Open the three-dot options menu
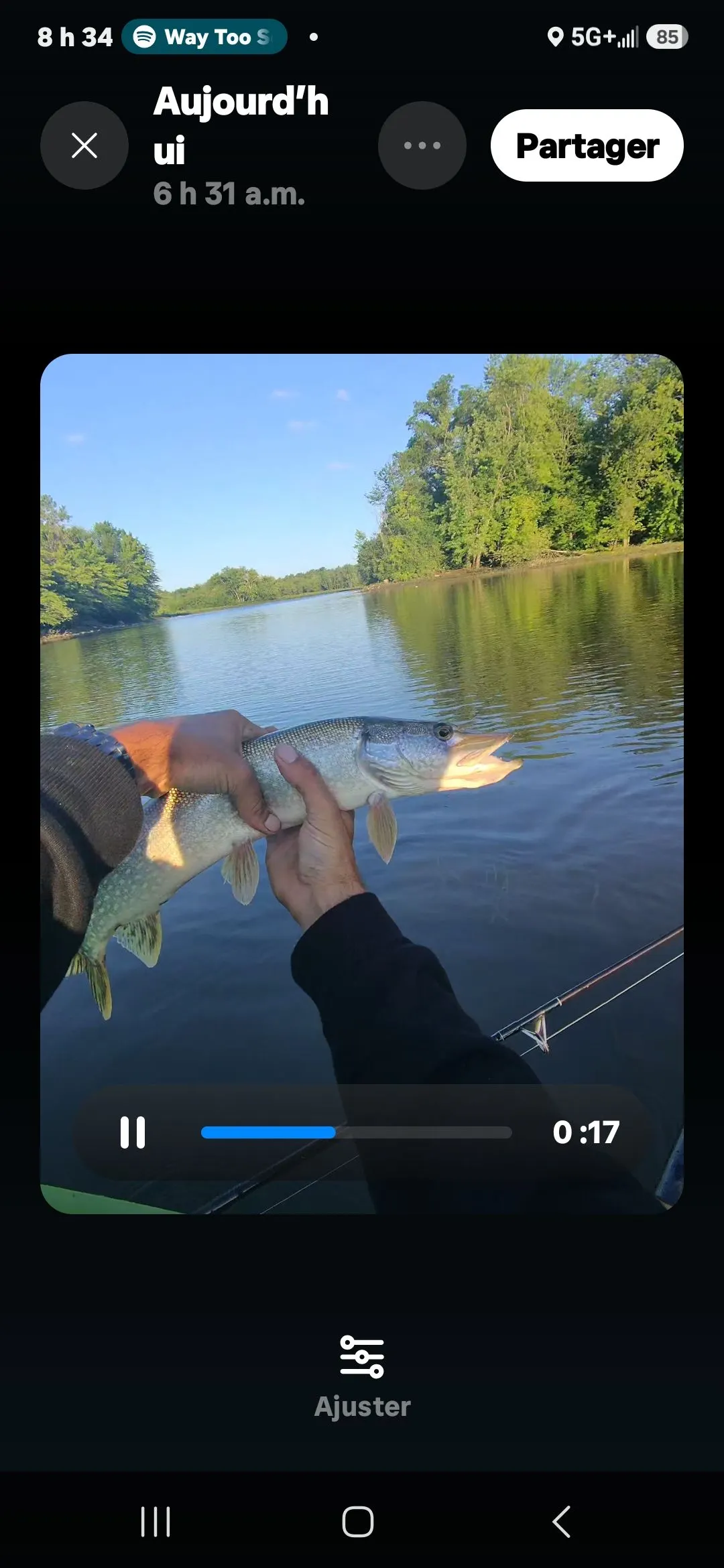724x1568 pixels. [x=422, y=145]
